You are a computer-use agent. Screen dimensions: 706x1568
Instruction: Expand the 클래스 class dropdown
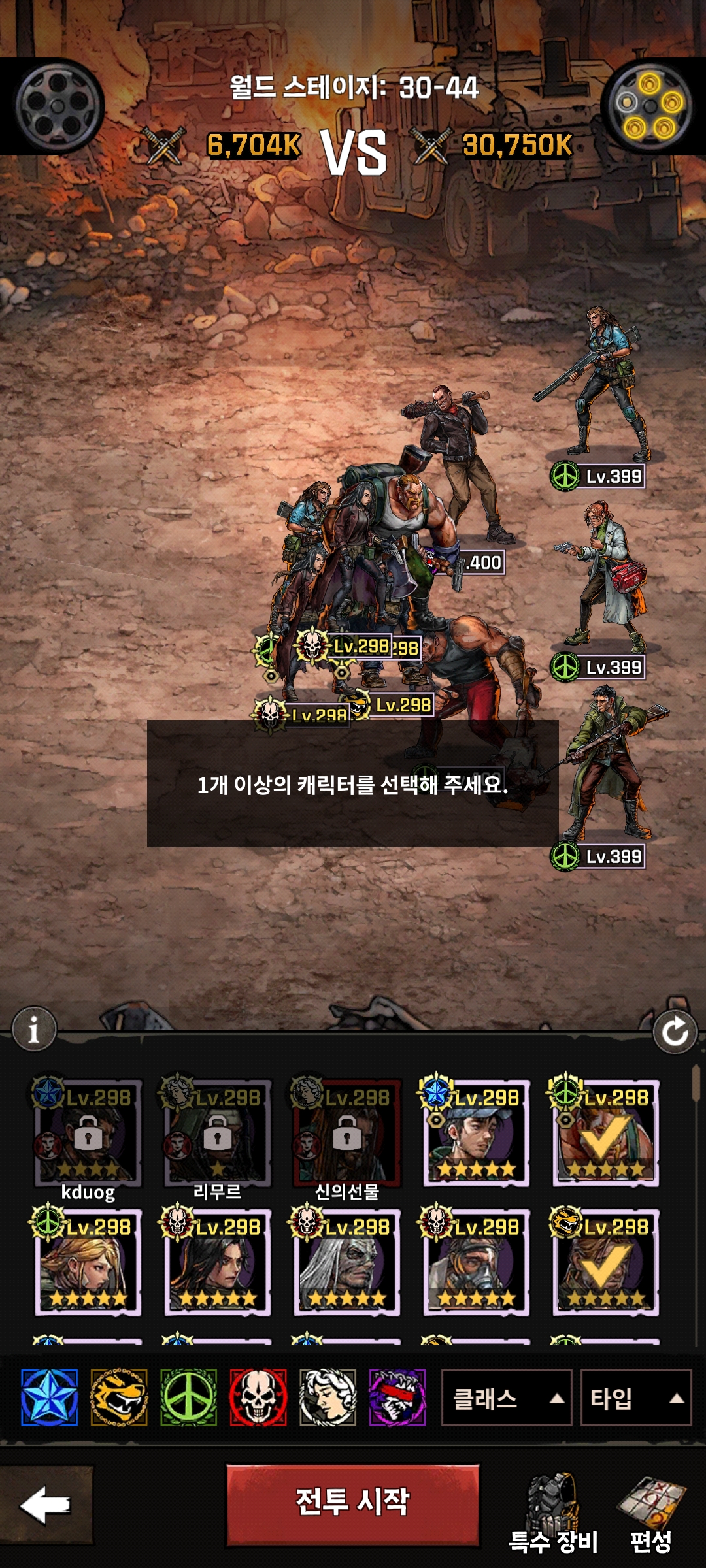[507, 1398]
